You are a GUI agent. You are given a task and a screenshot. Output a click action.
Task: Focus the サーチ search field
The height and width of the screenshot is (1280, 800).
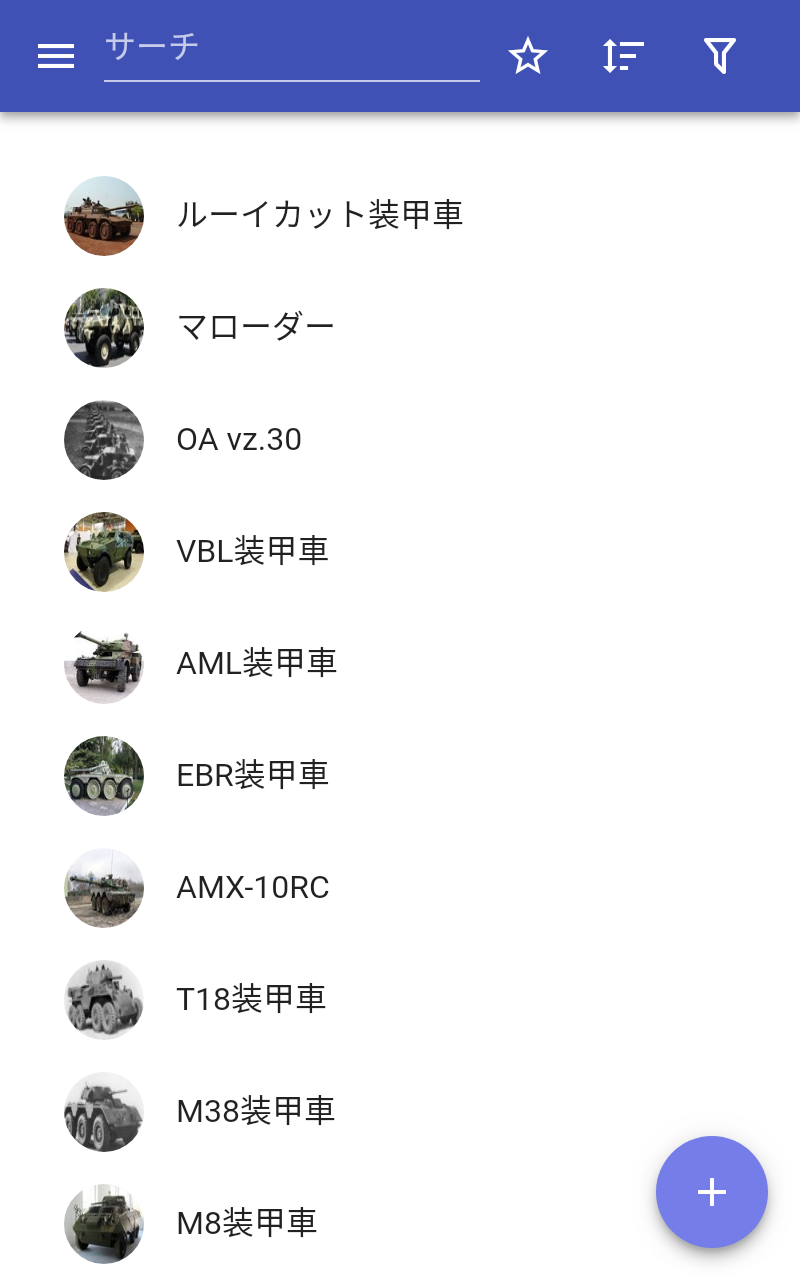tap(291, 48)
